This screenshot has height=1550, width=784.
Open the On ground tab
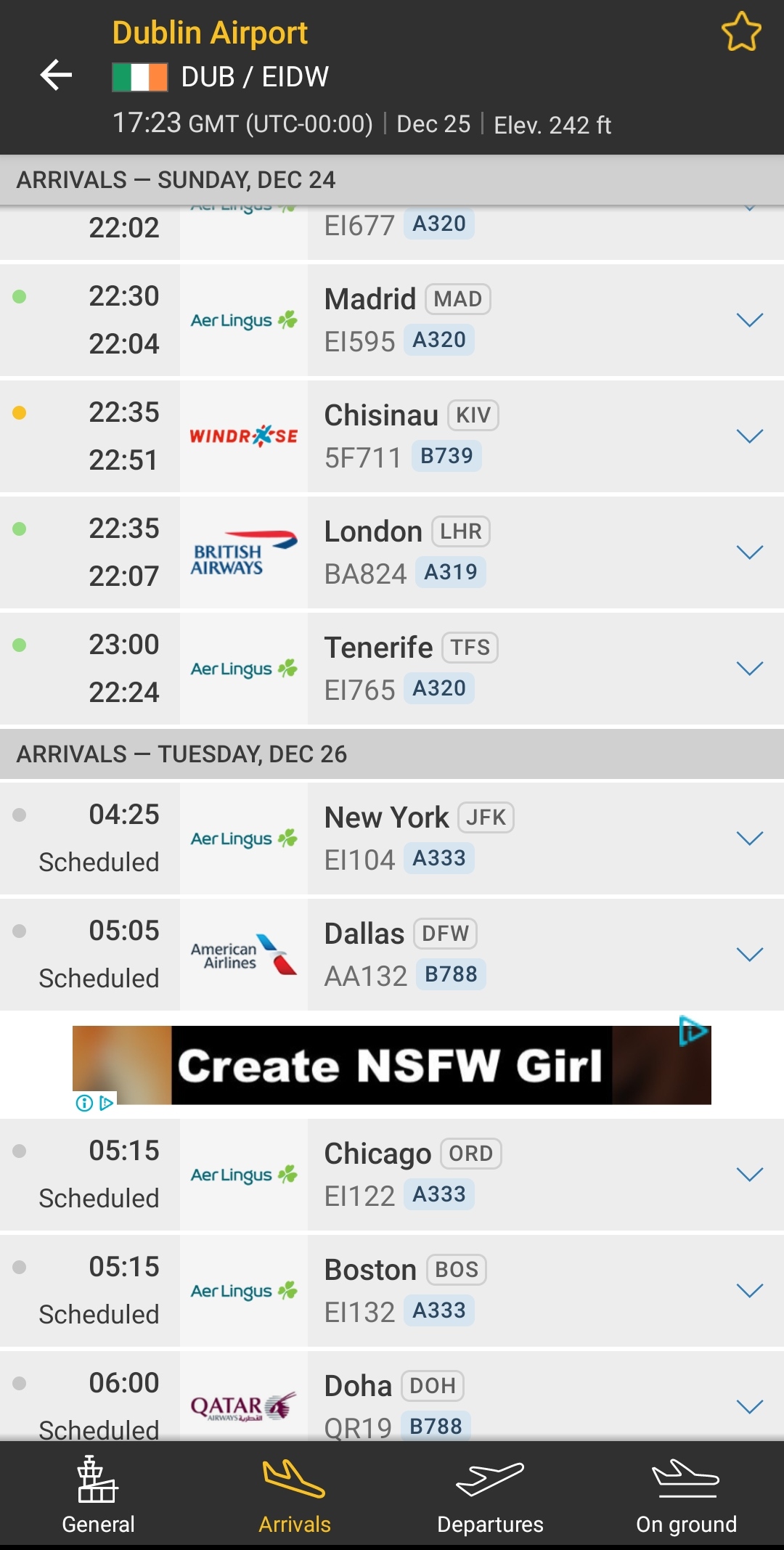pyautogui.click(x=686, y=1495)
